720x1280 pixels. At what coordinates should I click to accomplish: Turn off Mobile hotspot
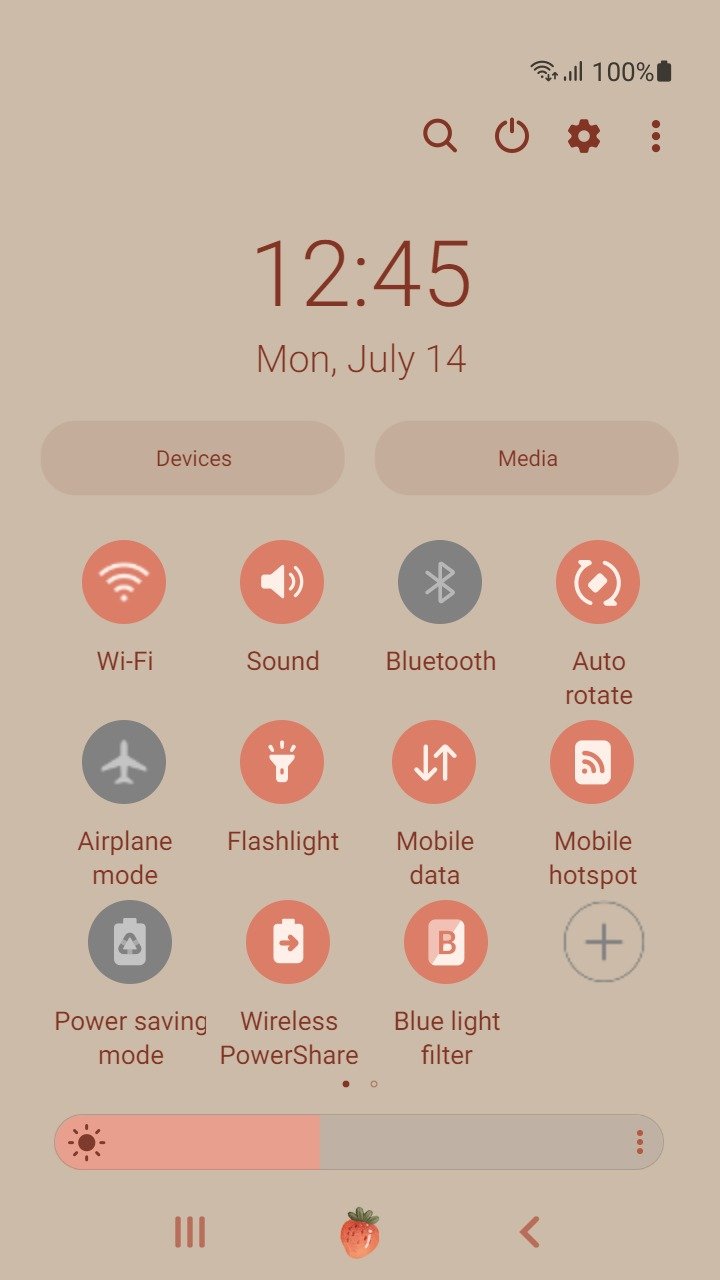[592, 762]
